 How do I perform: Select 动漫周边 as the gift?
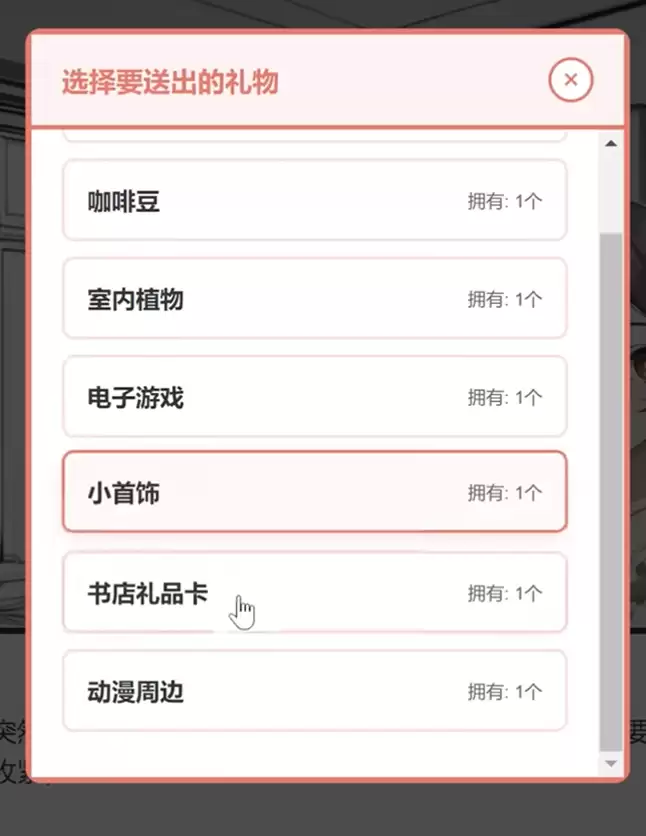click(314, 691)
